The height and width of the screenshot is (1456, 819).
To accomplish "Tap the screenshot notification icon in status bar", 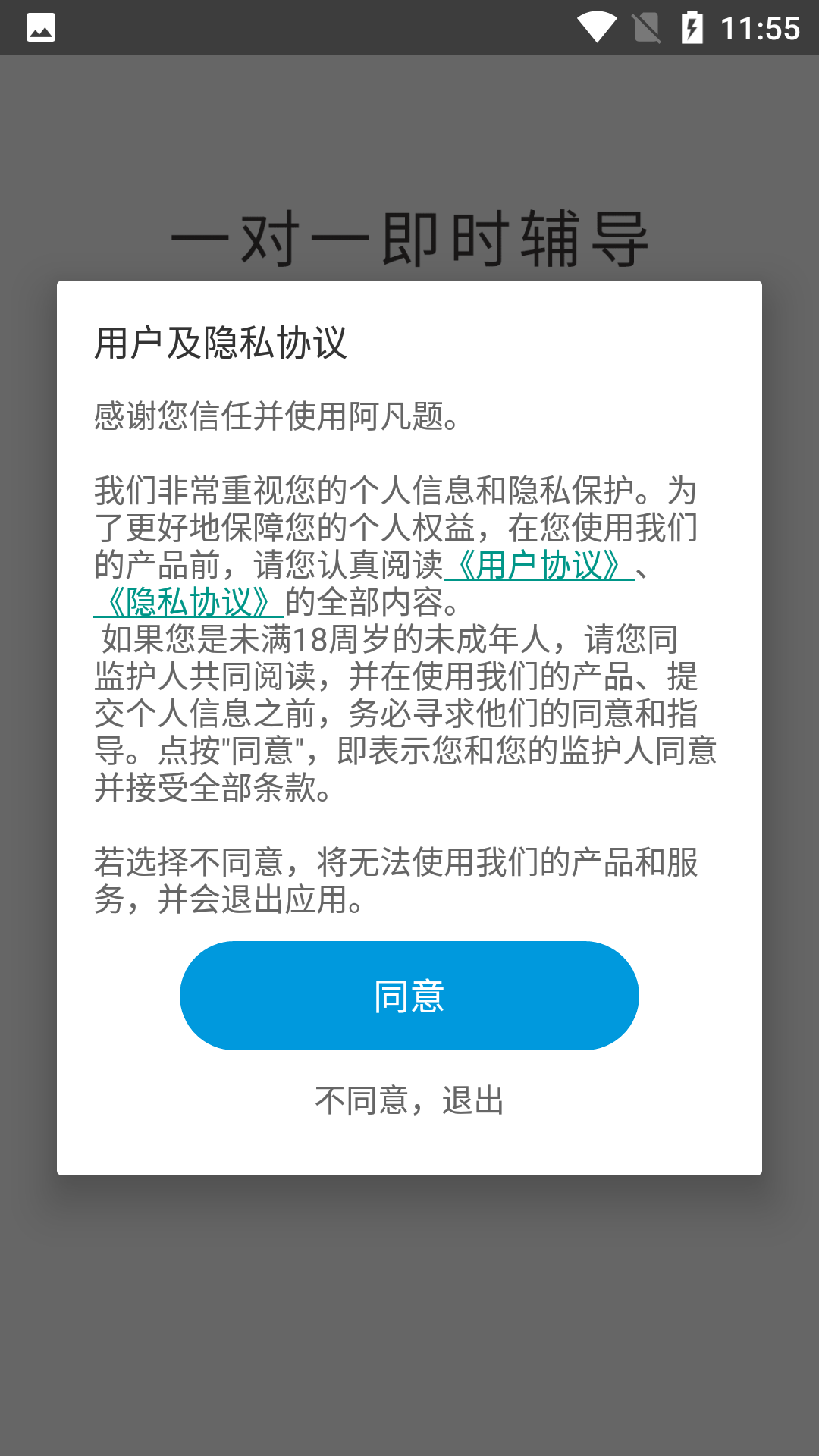I will coord(42,27).
